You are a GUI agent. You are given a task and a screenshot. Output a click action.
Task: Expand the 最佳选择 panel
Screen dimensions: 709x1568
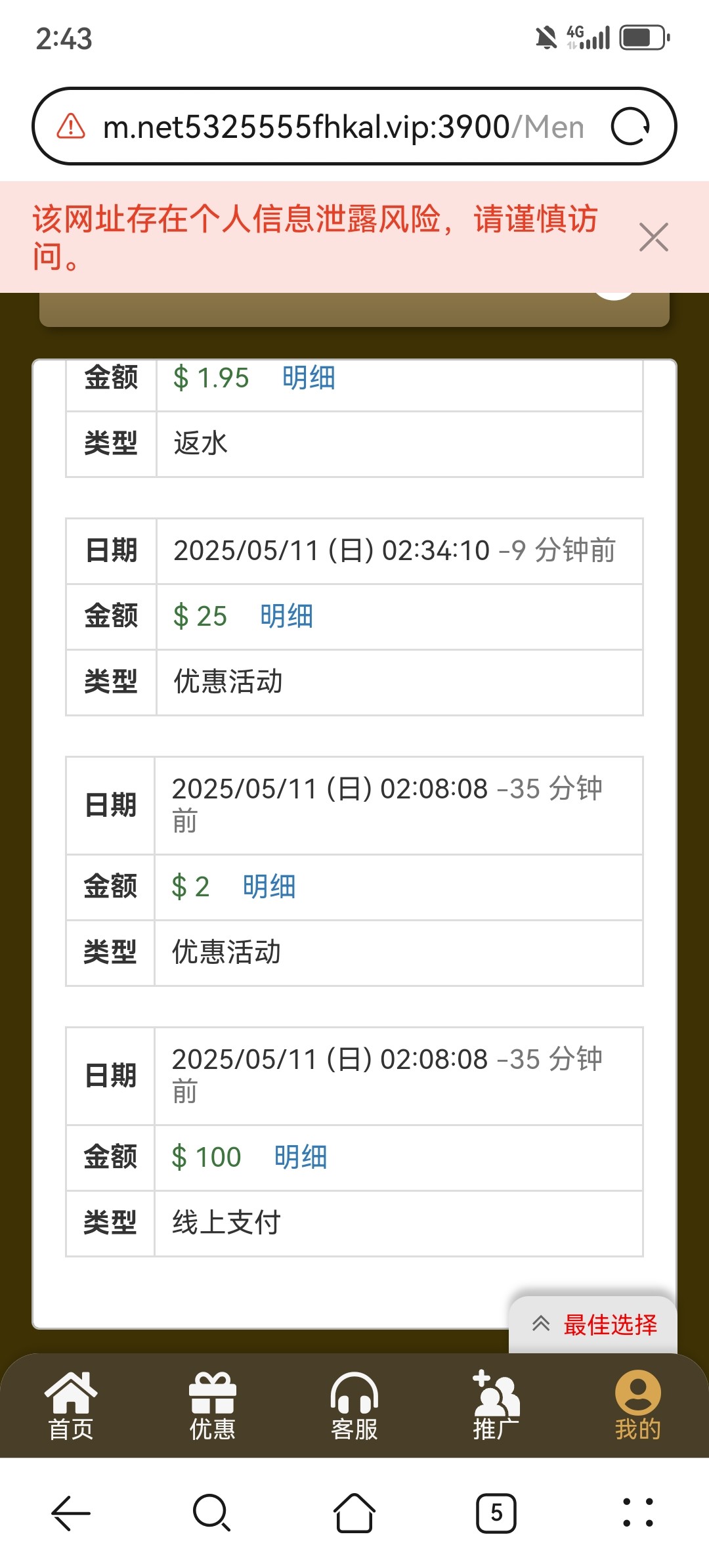click(593, 1324)
